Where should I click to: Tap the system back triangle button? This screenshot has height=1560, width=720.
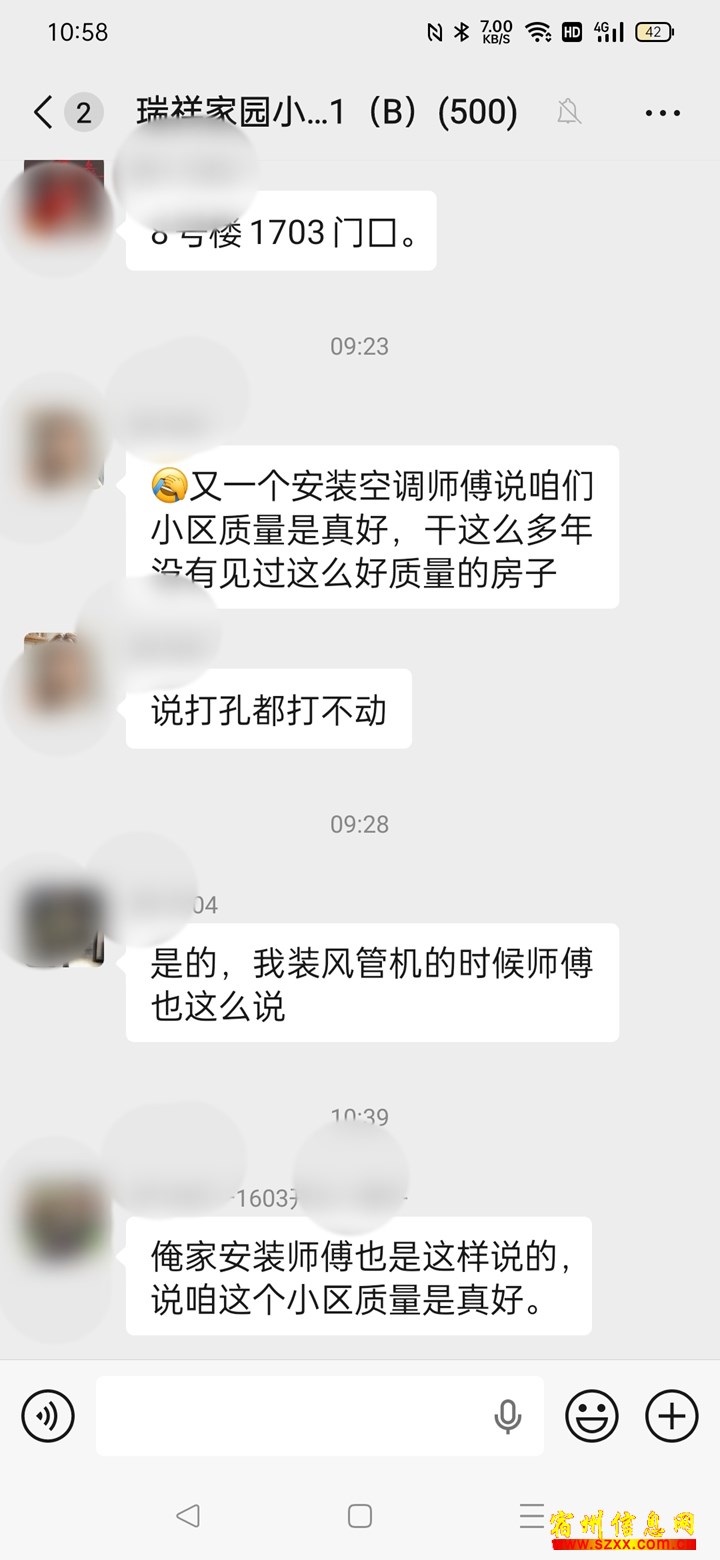click(187, 1516)
